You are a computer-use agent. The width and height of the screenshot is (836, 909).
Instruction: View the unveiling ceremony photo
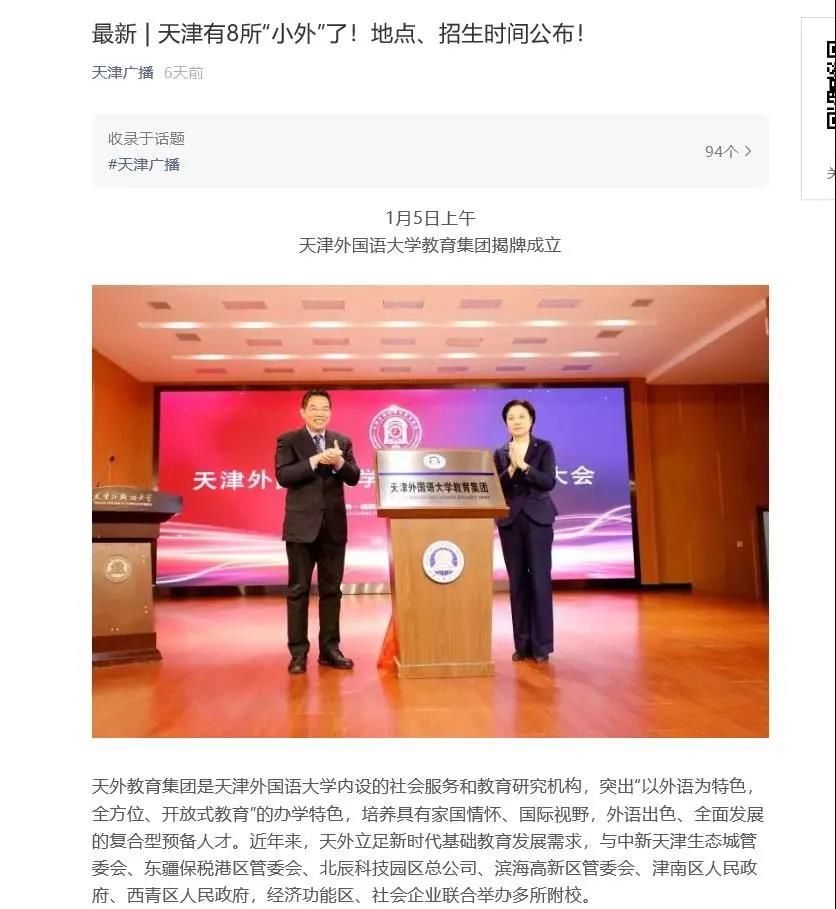coord(430,511)
